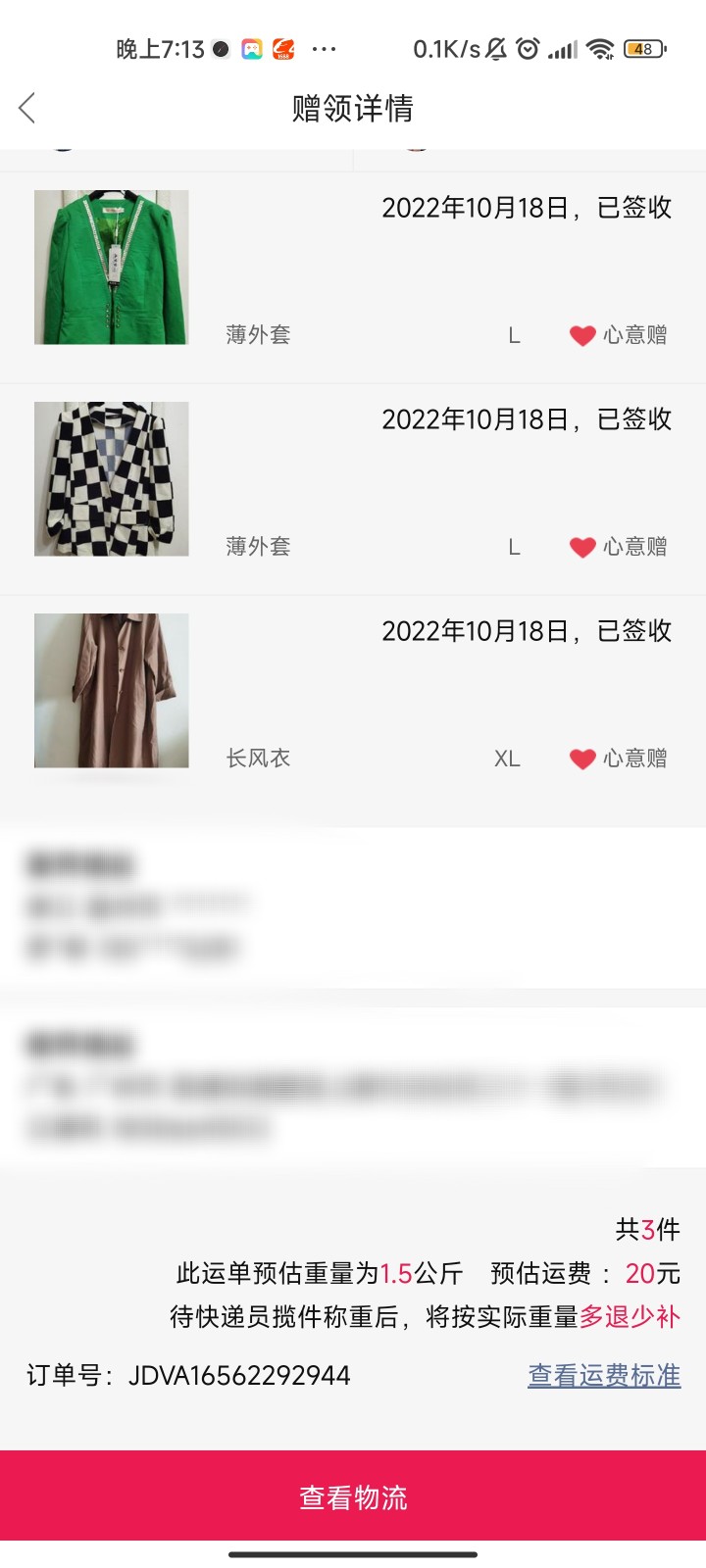The width and height of the screenshot is (706, 1568).
Task: Tap the 查看物流 button
Action: 353,1497
